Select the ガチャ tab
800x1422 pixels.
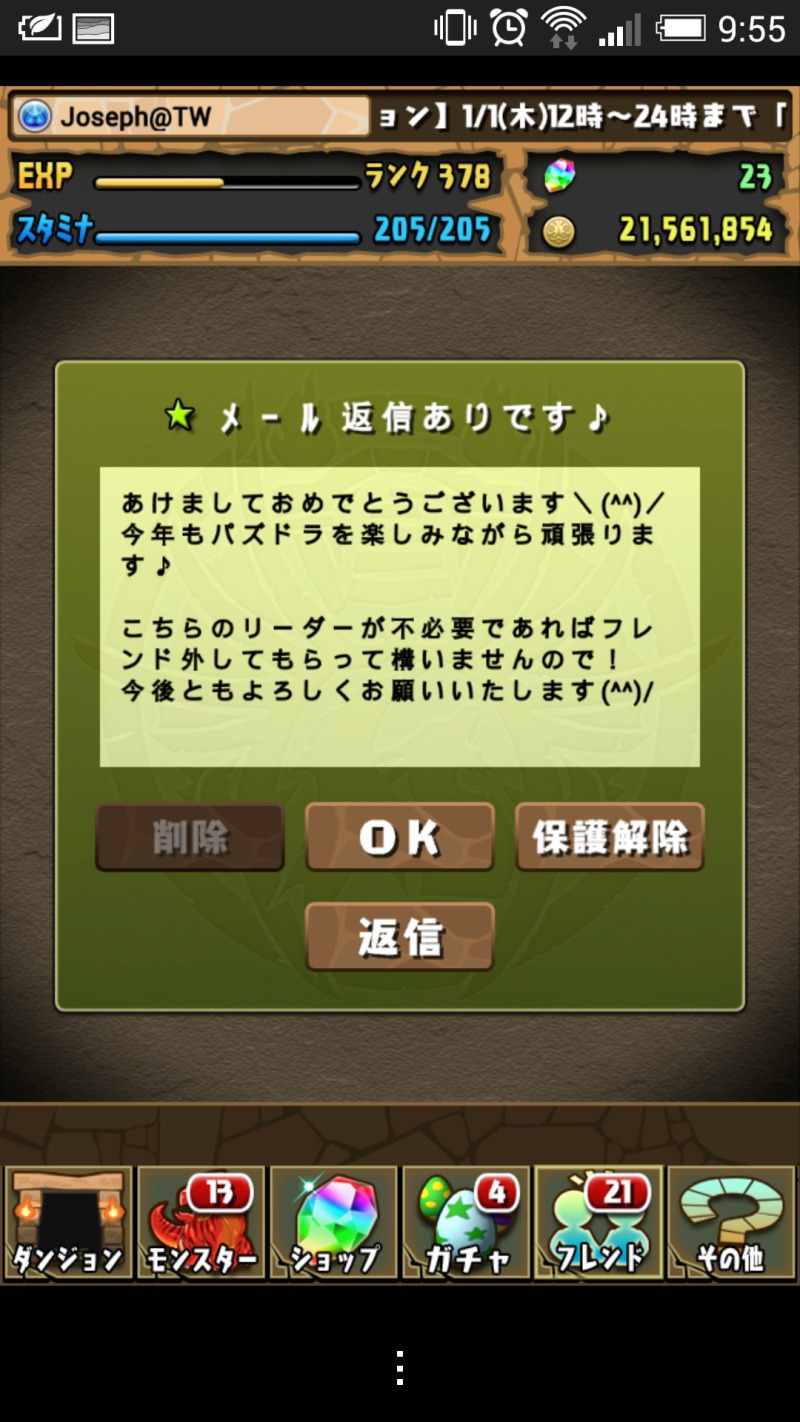(466, 1223)
